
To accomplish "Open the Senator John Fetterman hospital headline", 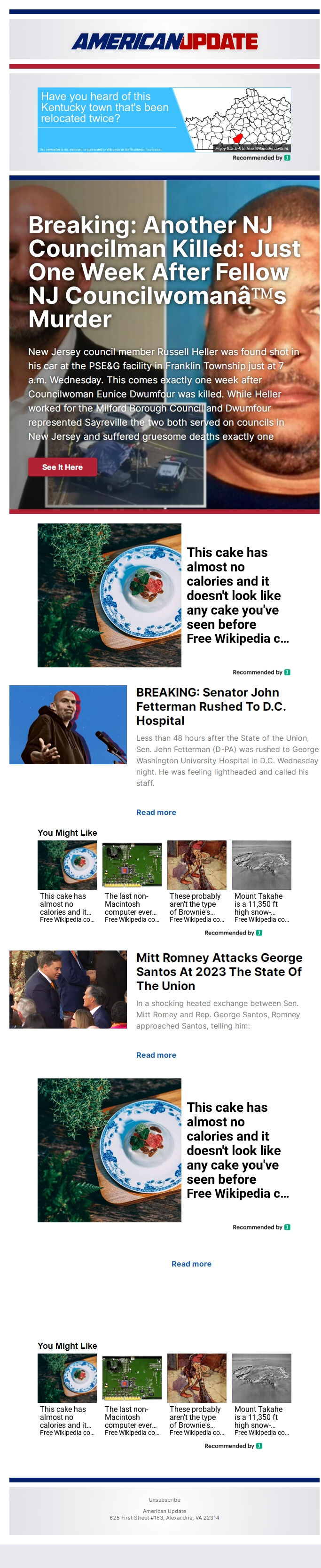I will [x=211, y=706].
